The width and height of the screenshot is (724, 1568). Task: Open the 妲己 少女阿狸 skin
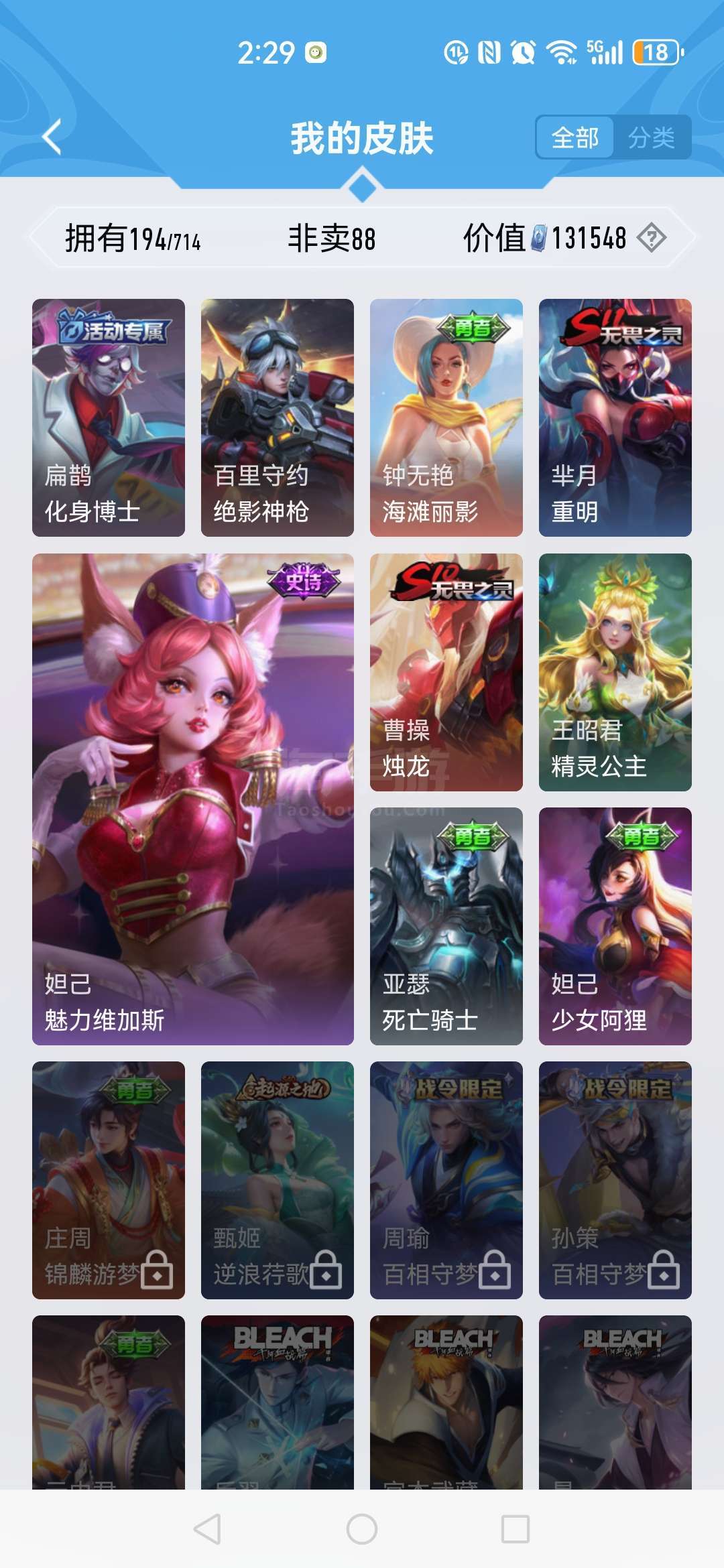coord(615,926)
